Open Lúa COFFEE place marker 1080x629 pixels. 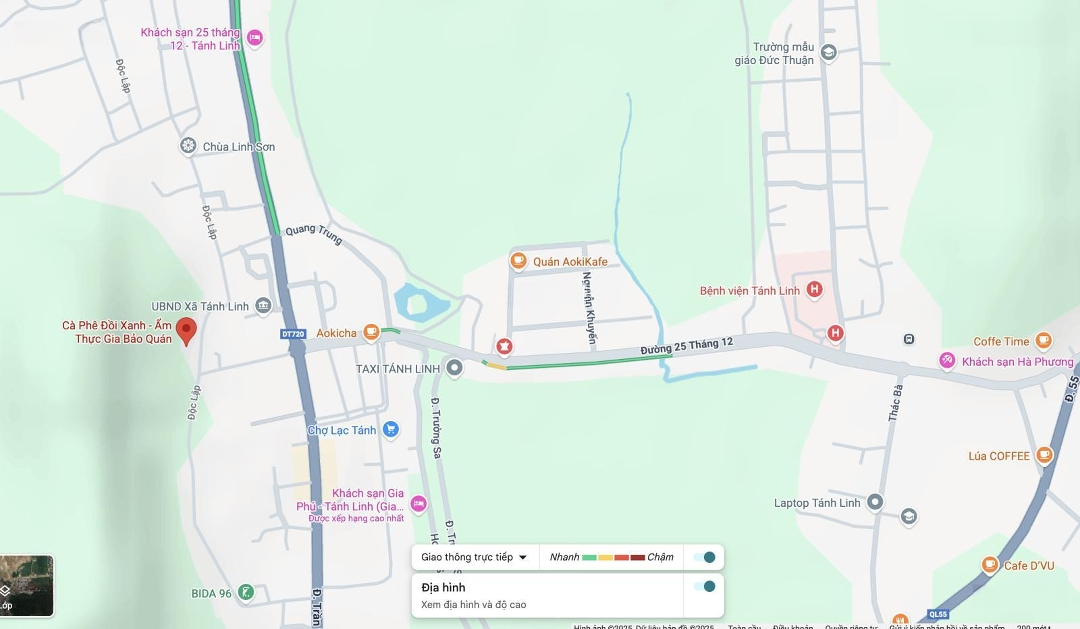pyautogui.click(x=1044, y=455)
